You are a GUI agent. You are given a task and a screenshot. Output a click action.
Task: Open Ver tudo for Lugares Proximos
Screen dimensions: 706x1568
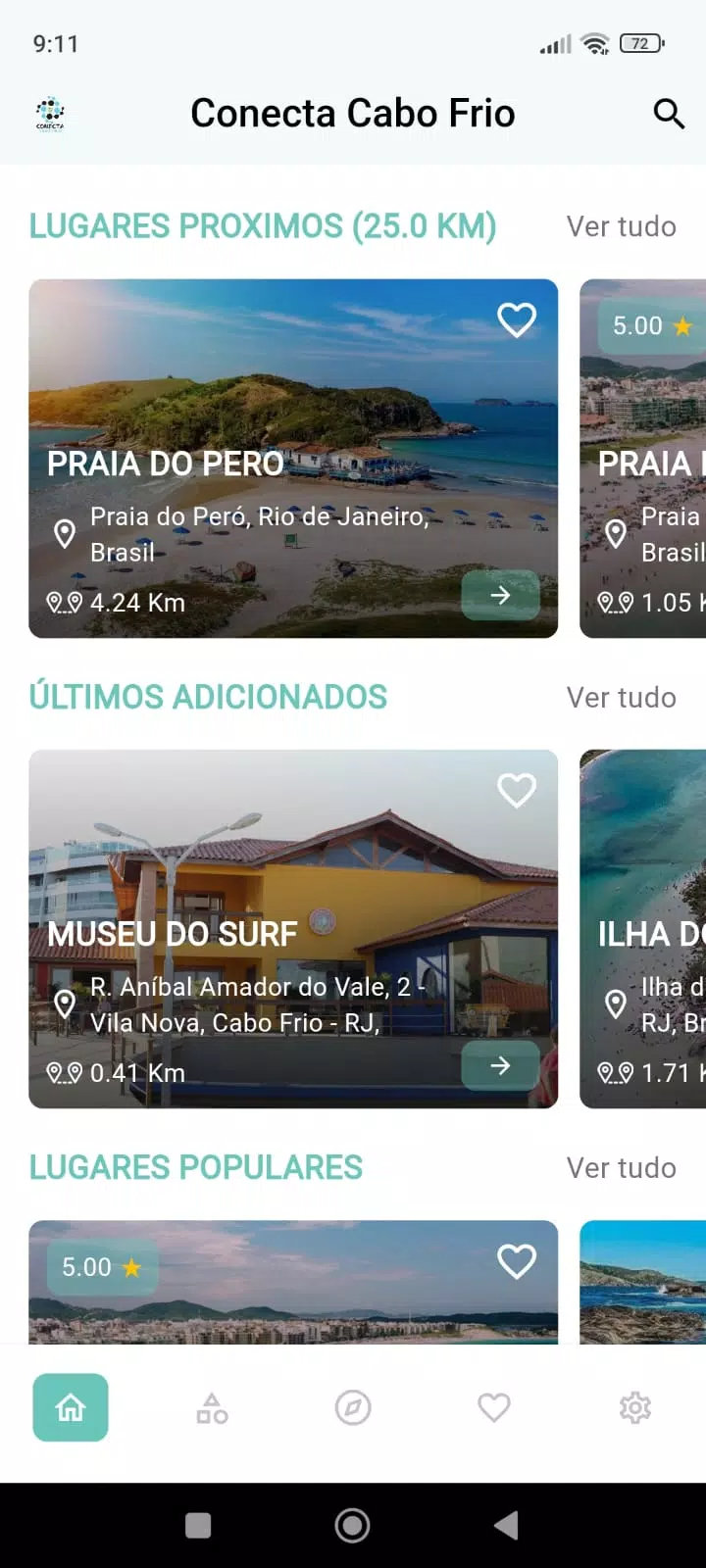click(x=622, y=226)
